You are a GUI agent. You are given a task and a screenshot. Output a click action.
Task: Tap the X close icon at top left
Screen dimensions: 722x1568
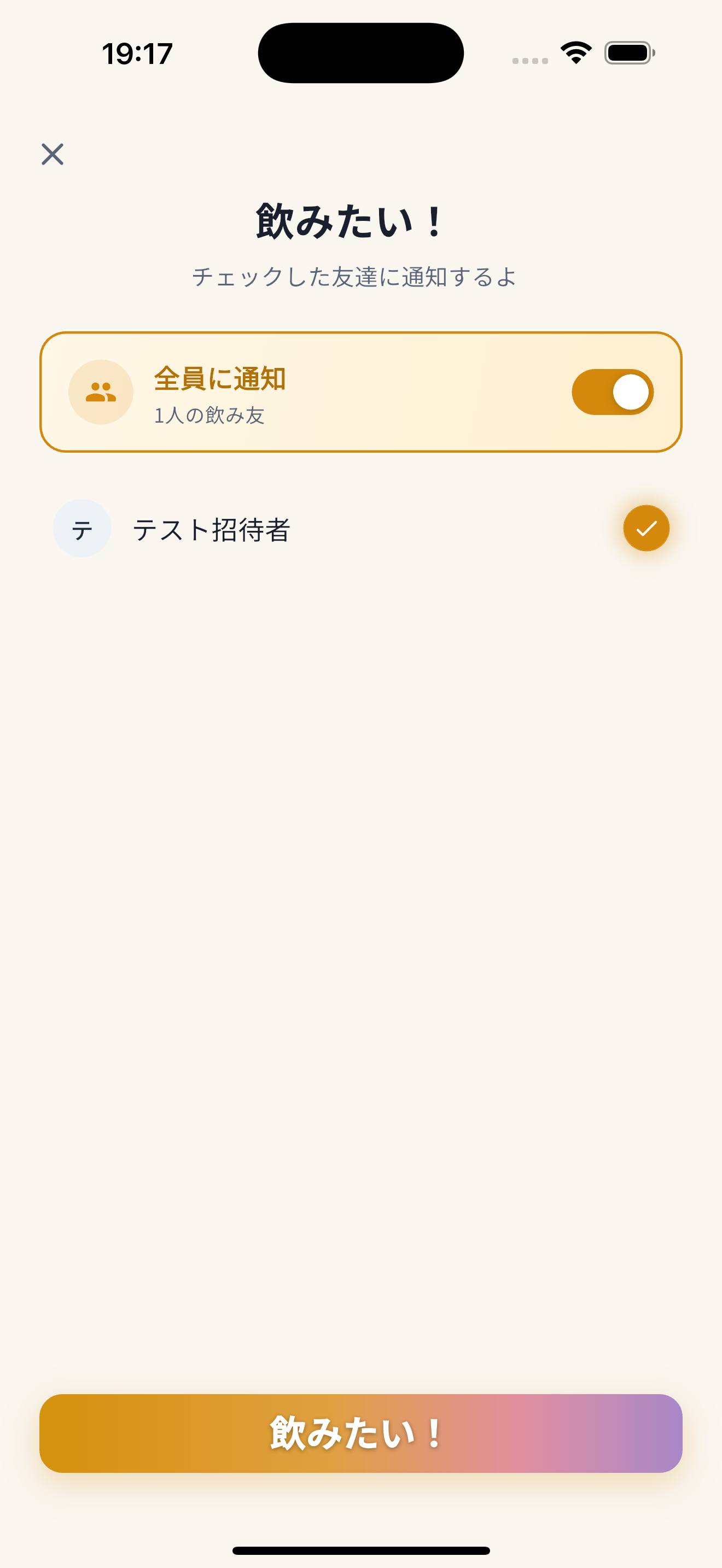click(x=54, y=154)
